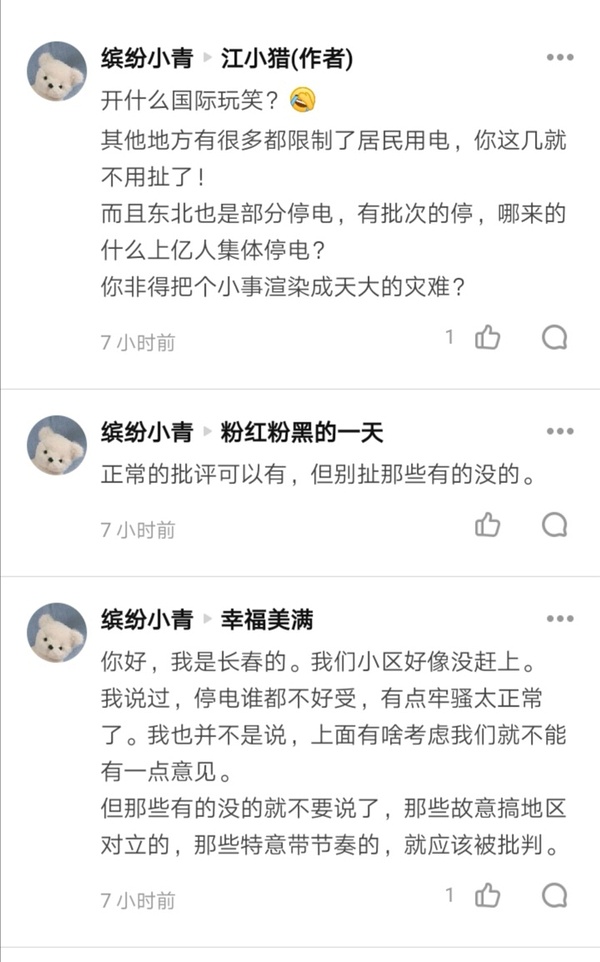Reply to the comment addressed to 幸福美满

pos(555,896)
